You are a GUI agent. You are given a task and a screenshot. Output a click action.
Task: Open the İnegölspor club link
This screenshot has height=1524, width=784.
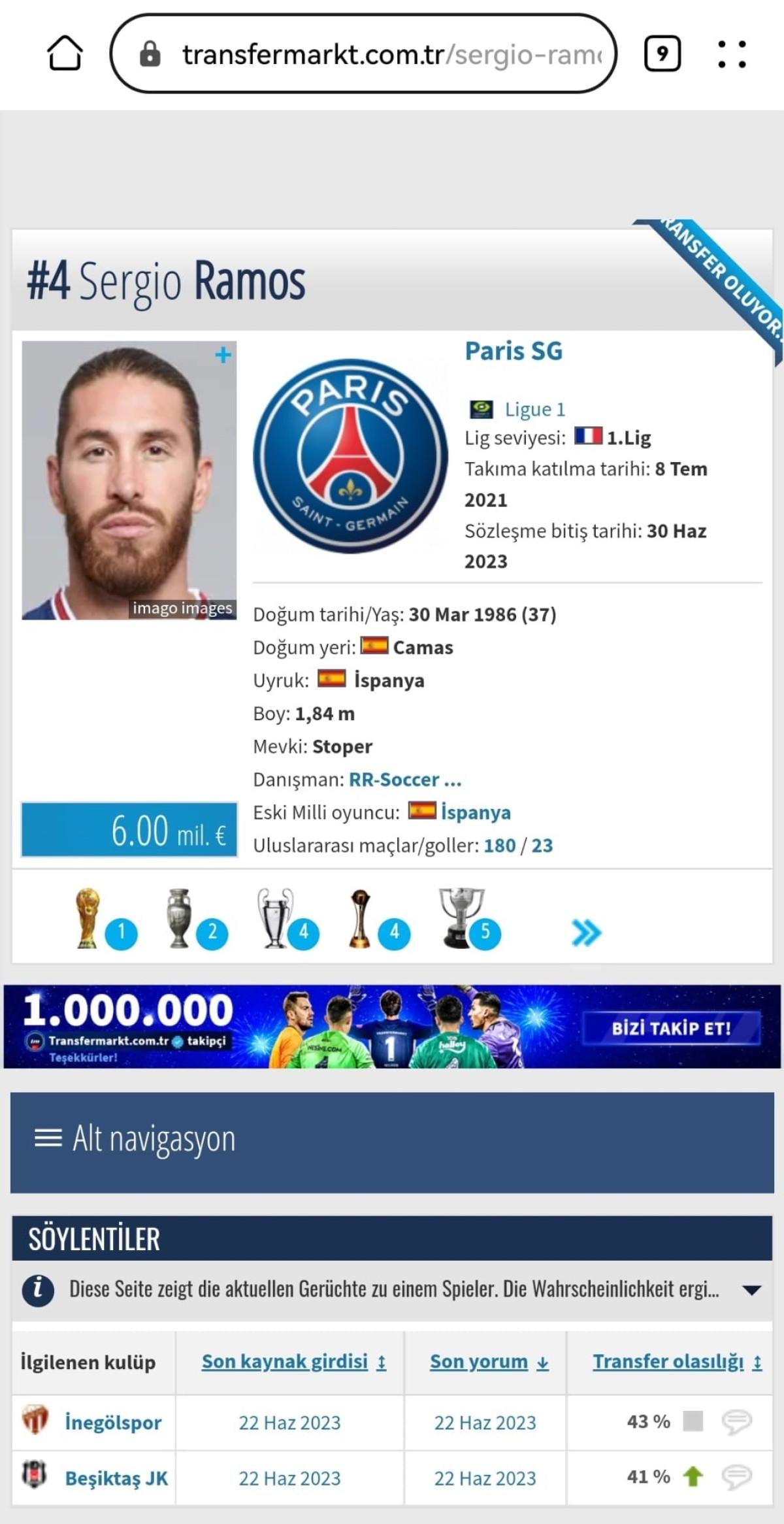[112, 1422]
